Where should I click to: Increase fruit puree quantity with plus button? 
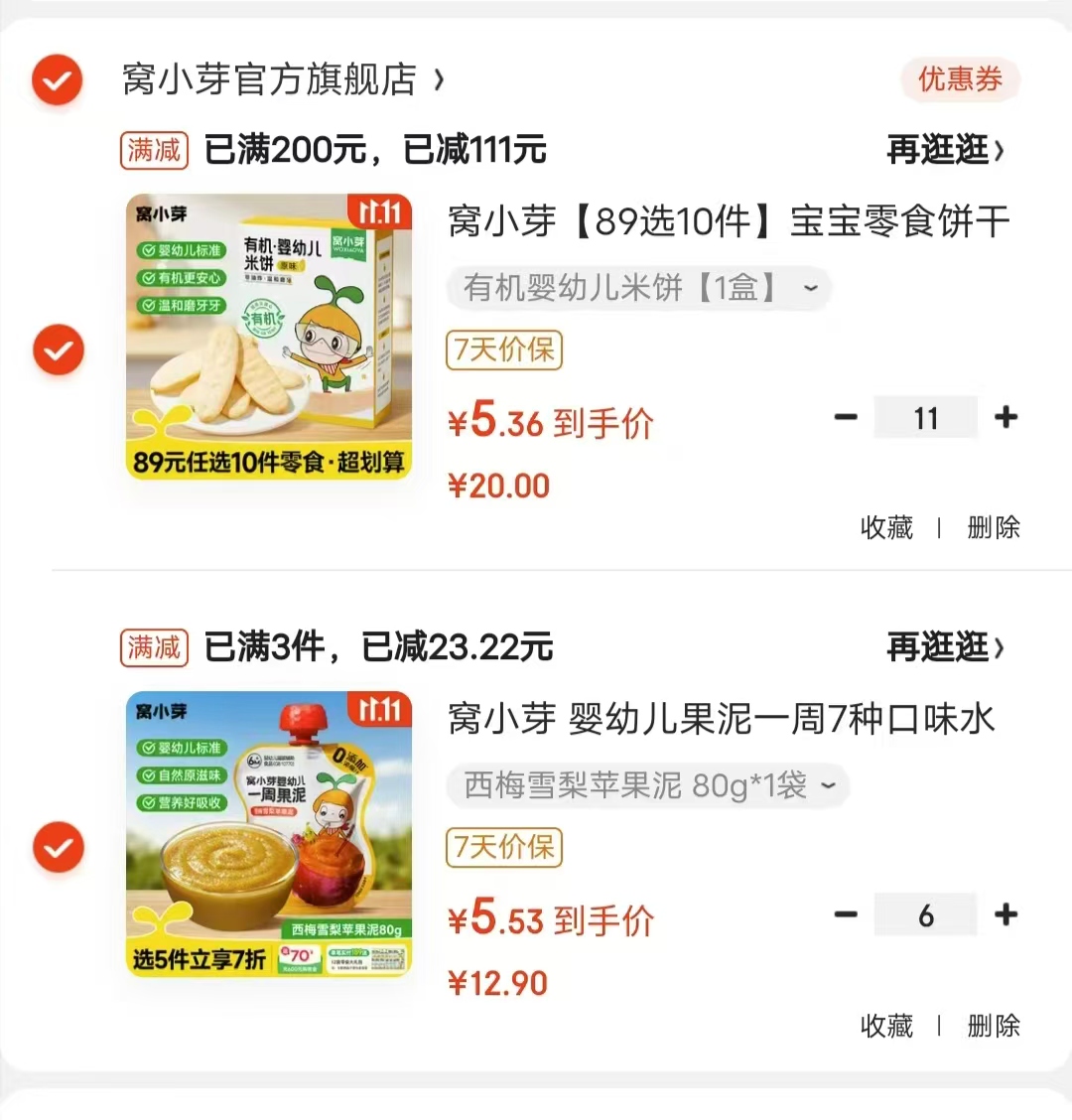(x=1006, y=913)
